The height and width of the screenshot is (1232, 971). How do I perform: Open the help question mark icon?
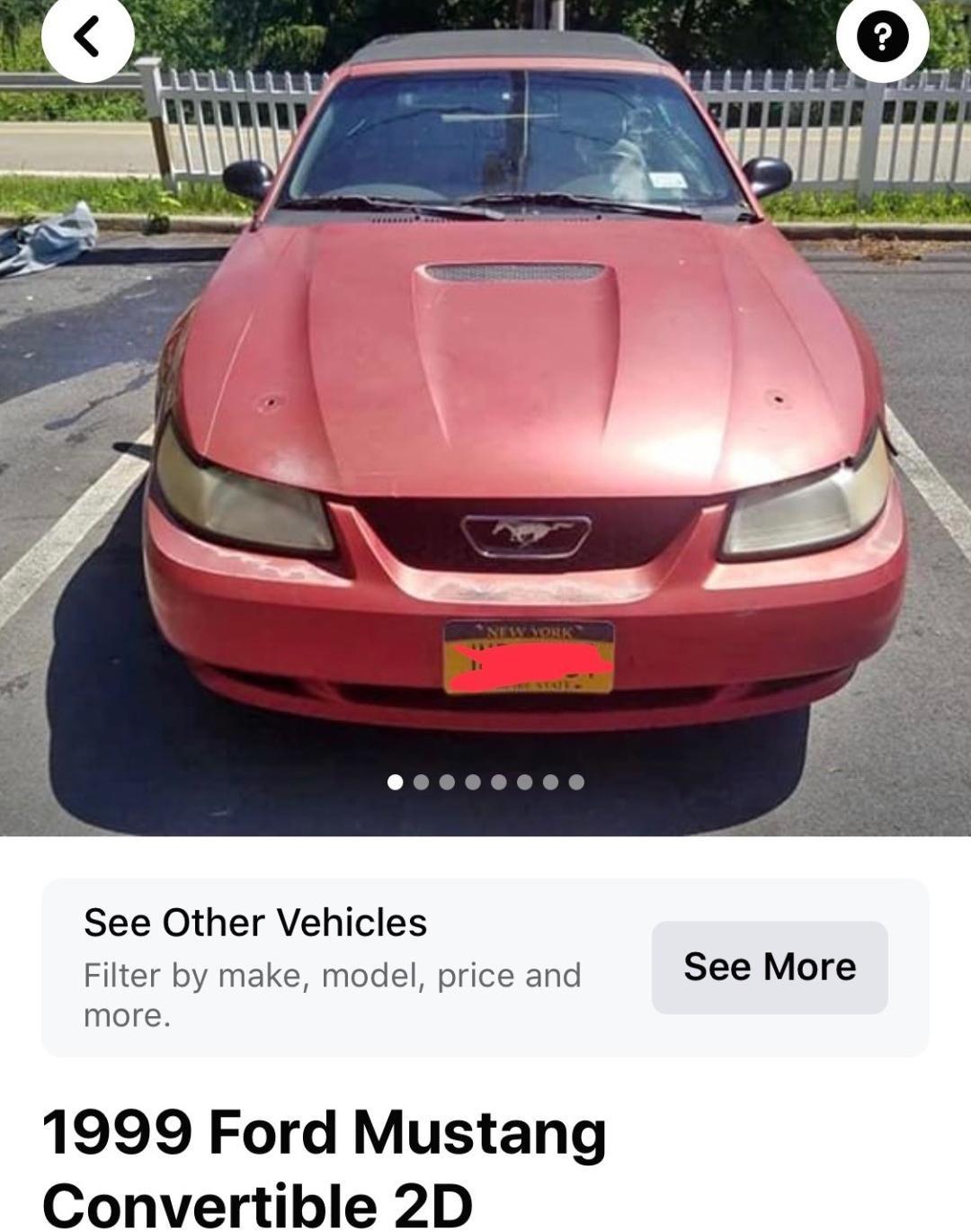pyautogui.click(x=882, y=37)
